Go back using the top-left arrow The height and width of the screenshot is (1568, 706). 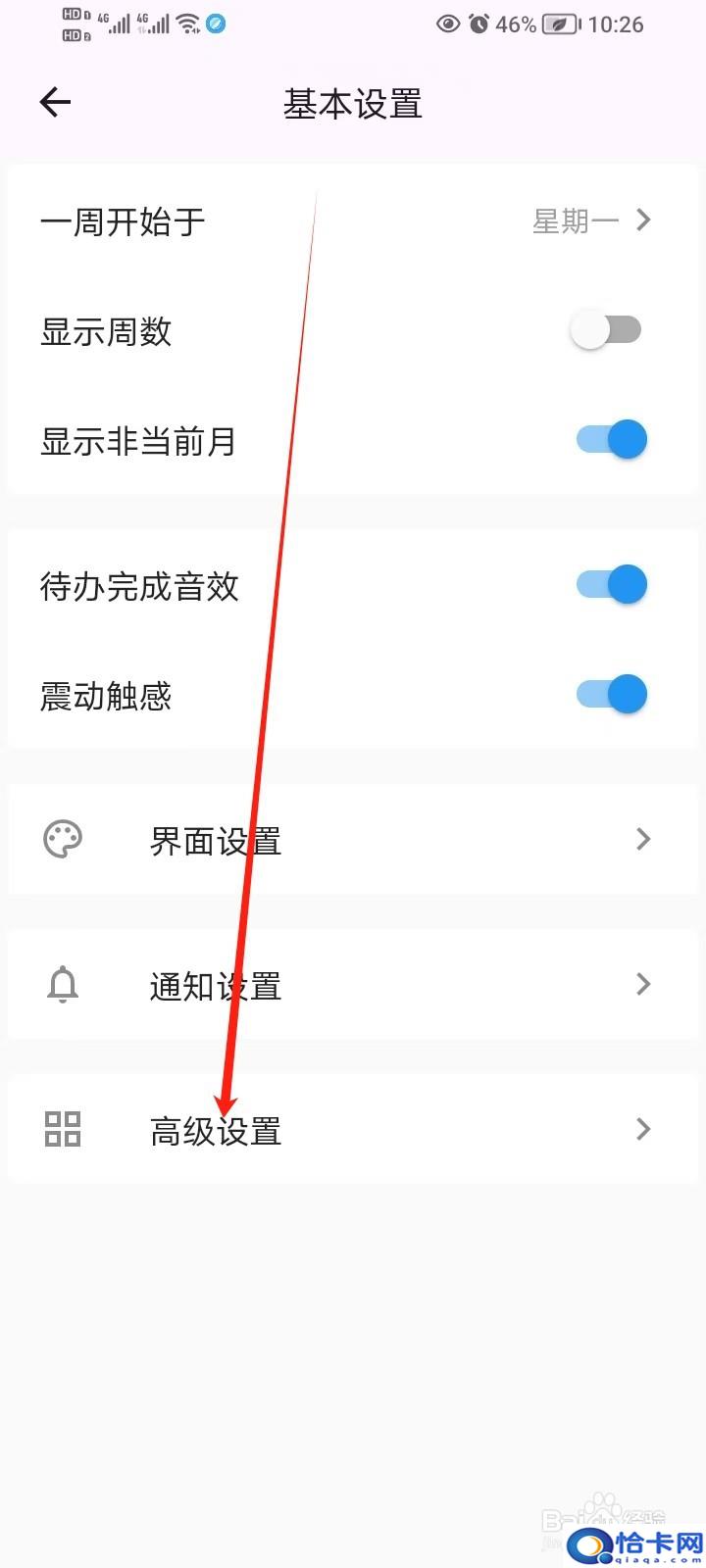[55, 102]
